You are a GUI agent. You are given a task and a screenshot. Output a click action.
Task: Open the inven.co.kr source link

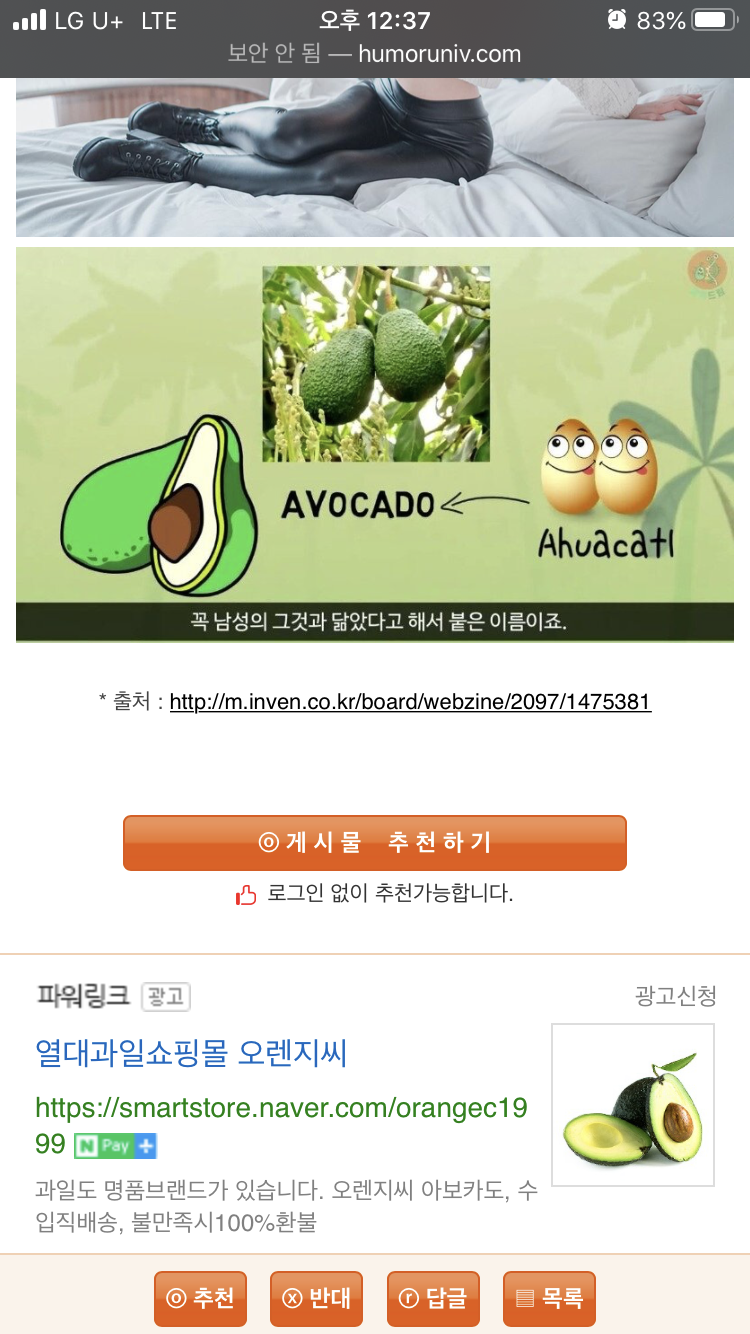pyautogui.click(x=410, y=702)
